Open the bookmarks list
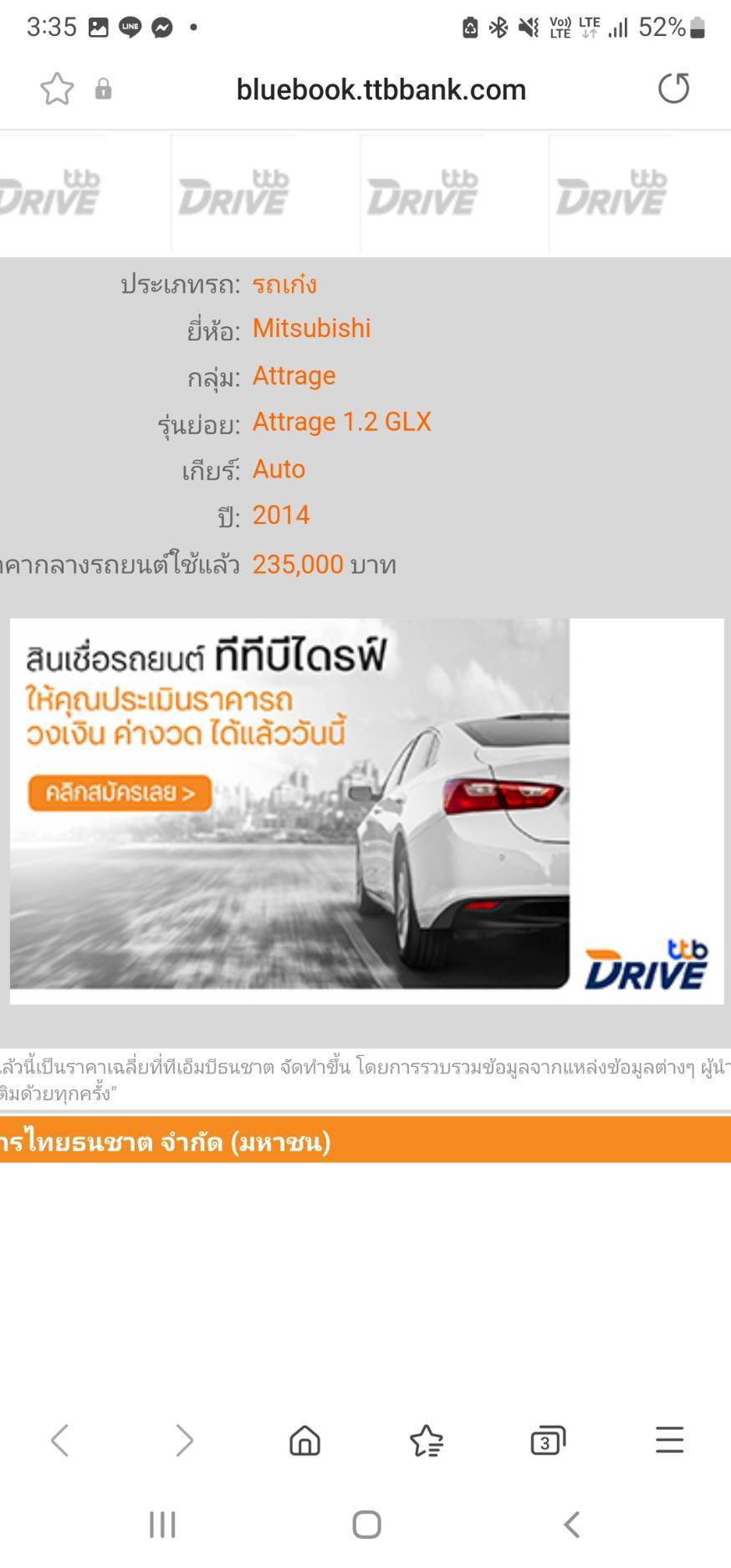This screenshot has width=731, height=1568. tap(427, 1441)
